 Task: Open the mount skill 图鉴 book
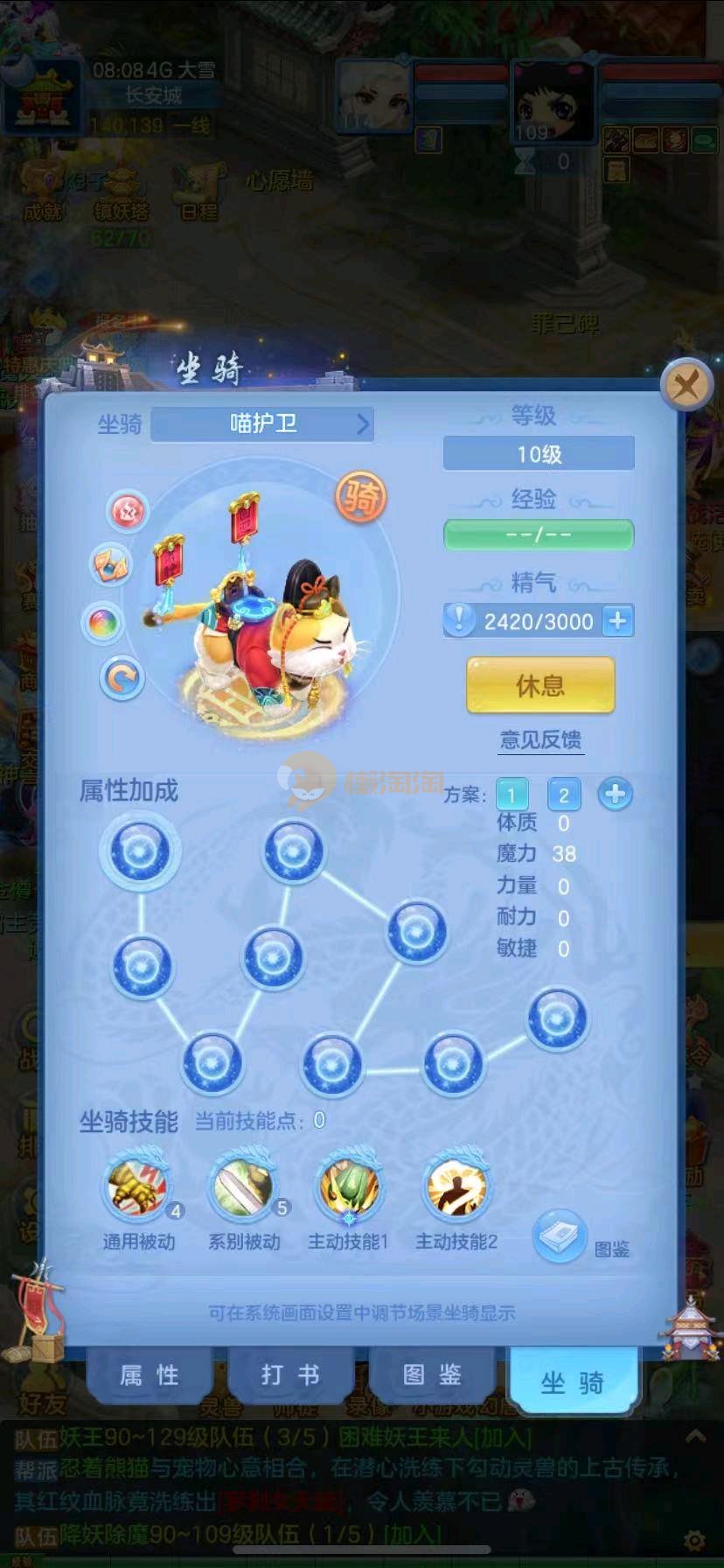[560, 1235]
